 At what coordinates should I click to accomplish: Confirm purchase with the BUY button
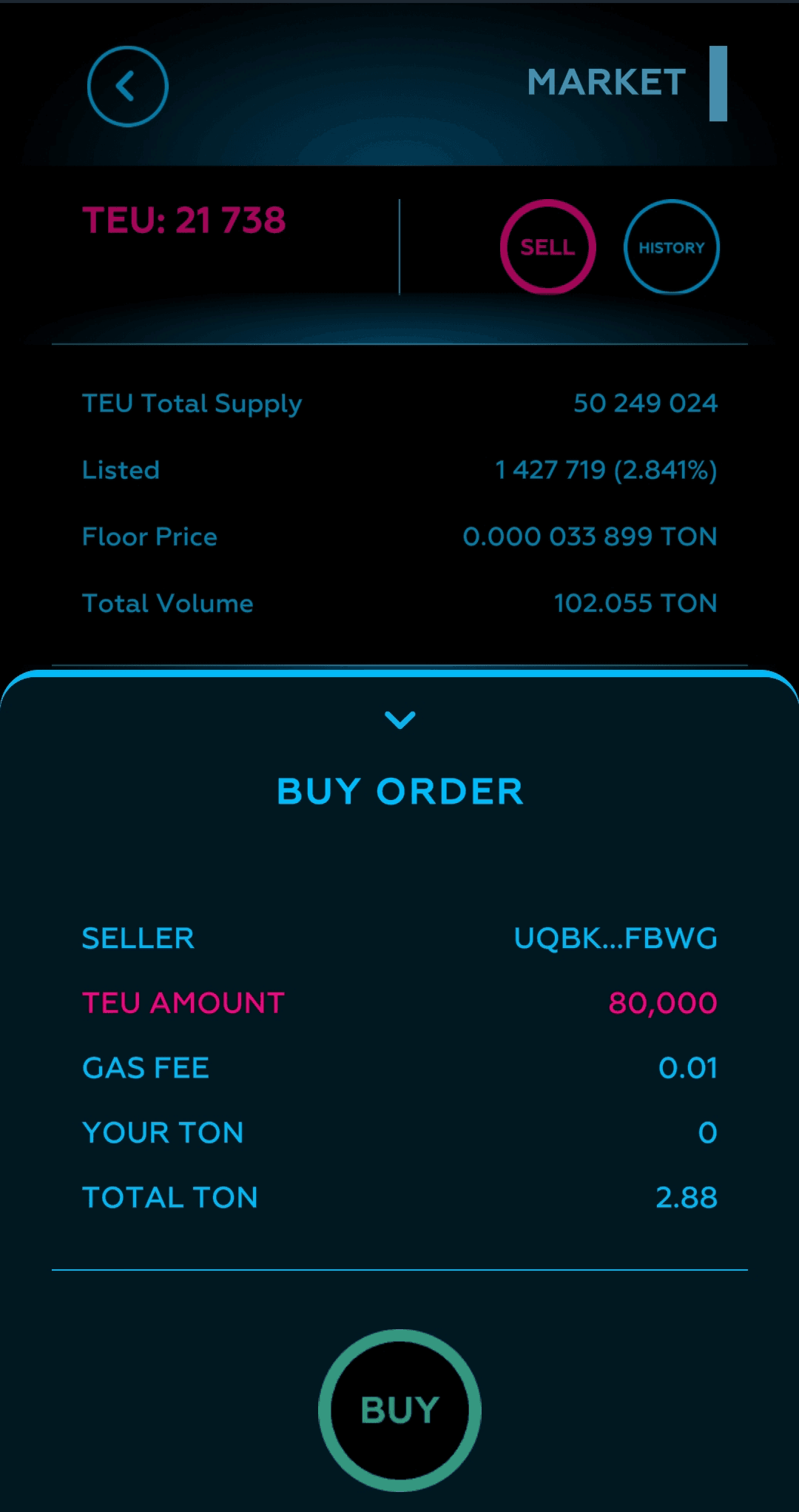[399, 1410]
